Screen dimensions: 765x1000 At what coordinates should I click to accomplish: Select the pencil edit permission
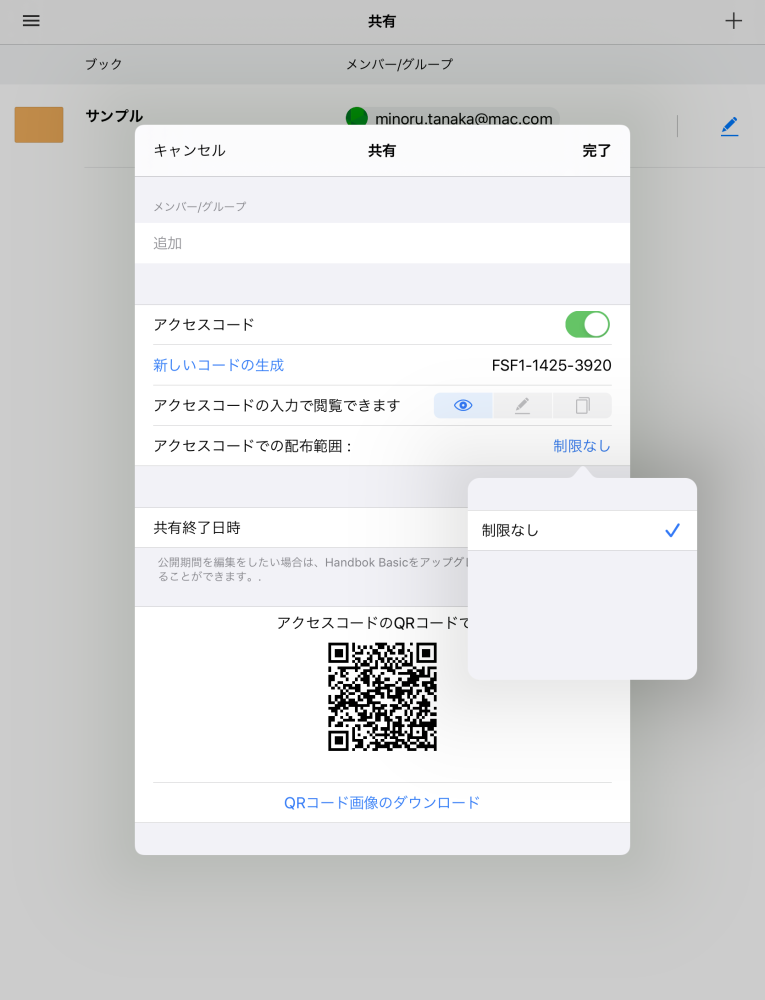tap(522, 405)
